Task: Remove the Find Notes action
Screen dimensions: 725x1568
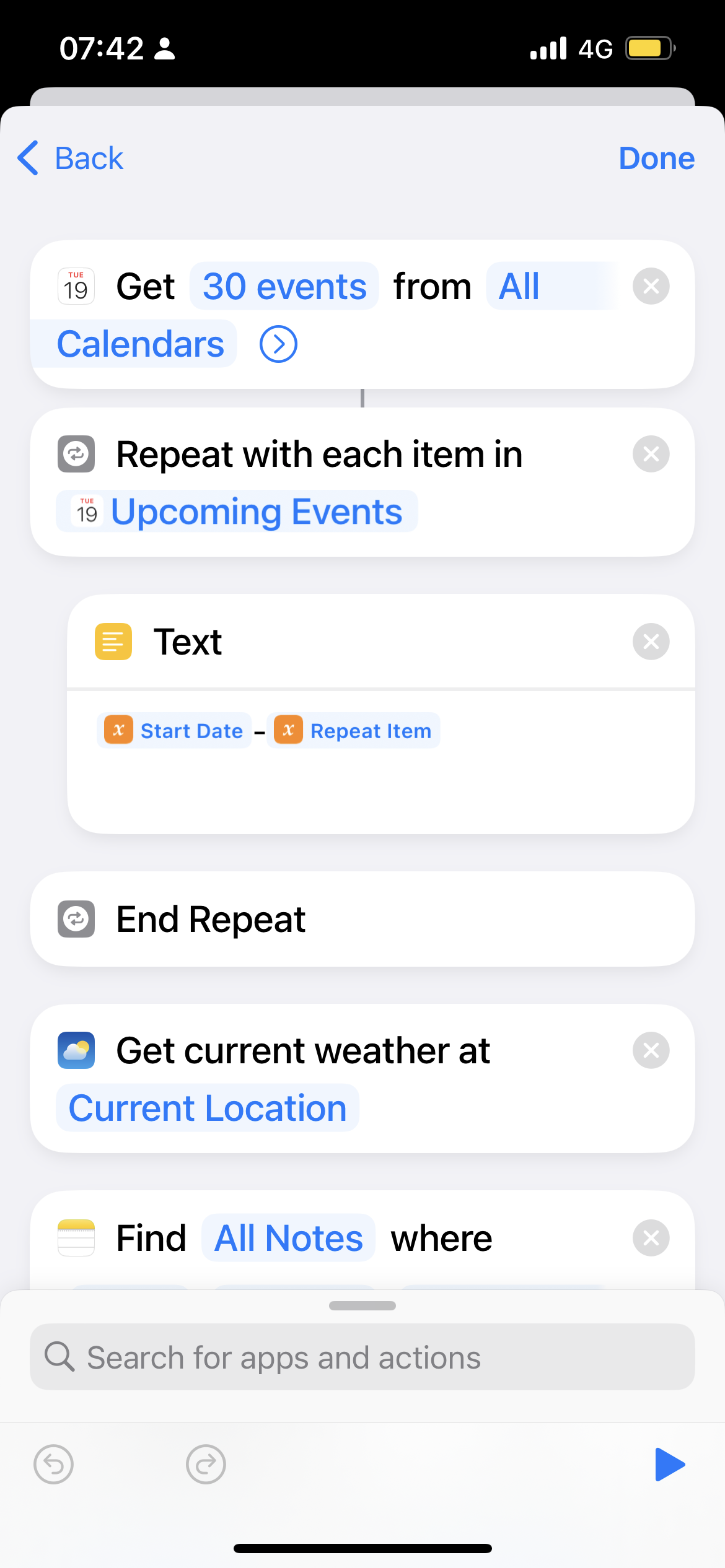Action: (651, 1239)
